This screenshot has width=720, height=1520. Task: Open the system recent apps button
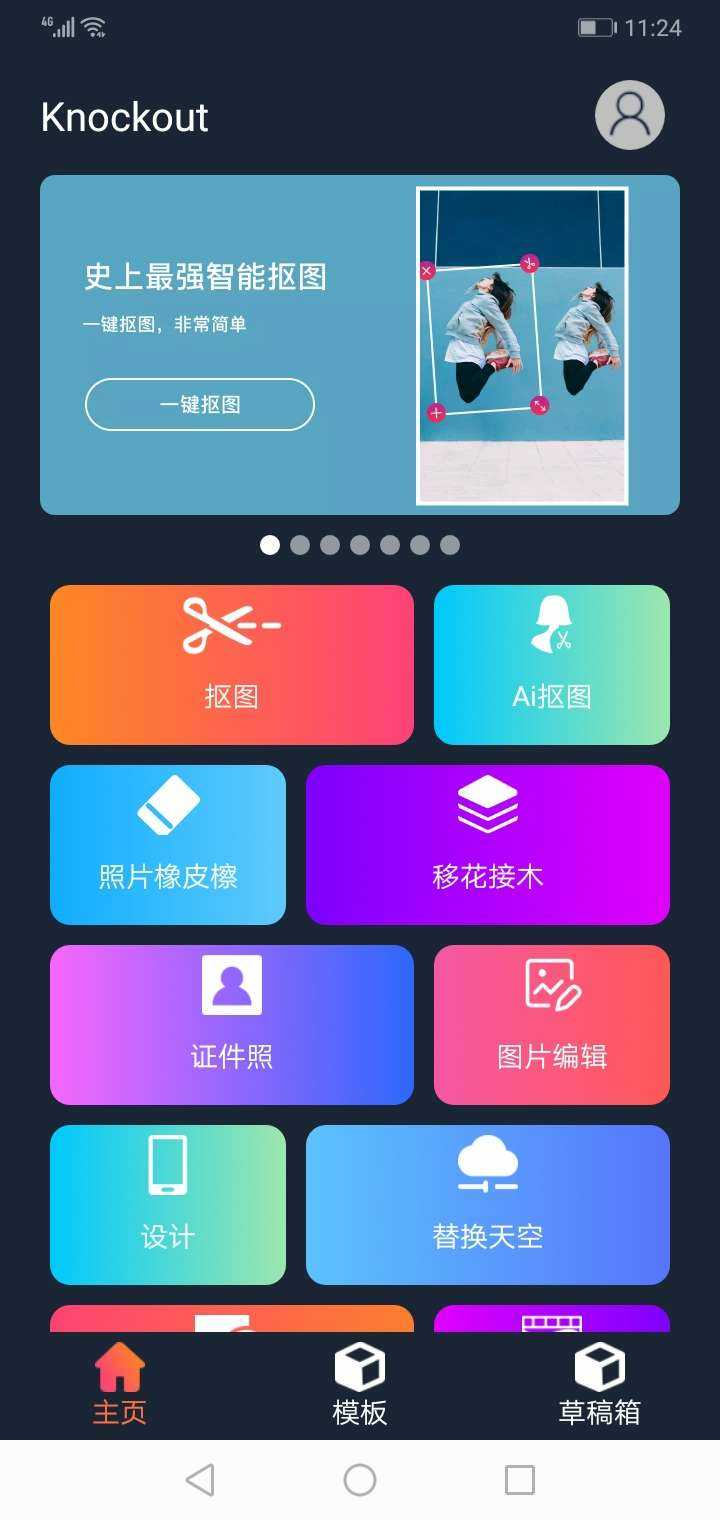pyautogui.click(x=519, y=1479)
